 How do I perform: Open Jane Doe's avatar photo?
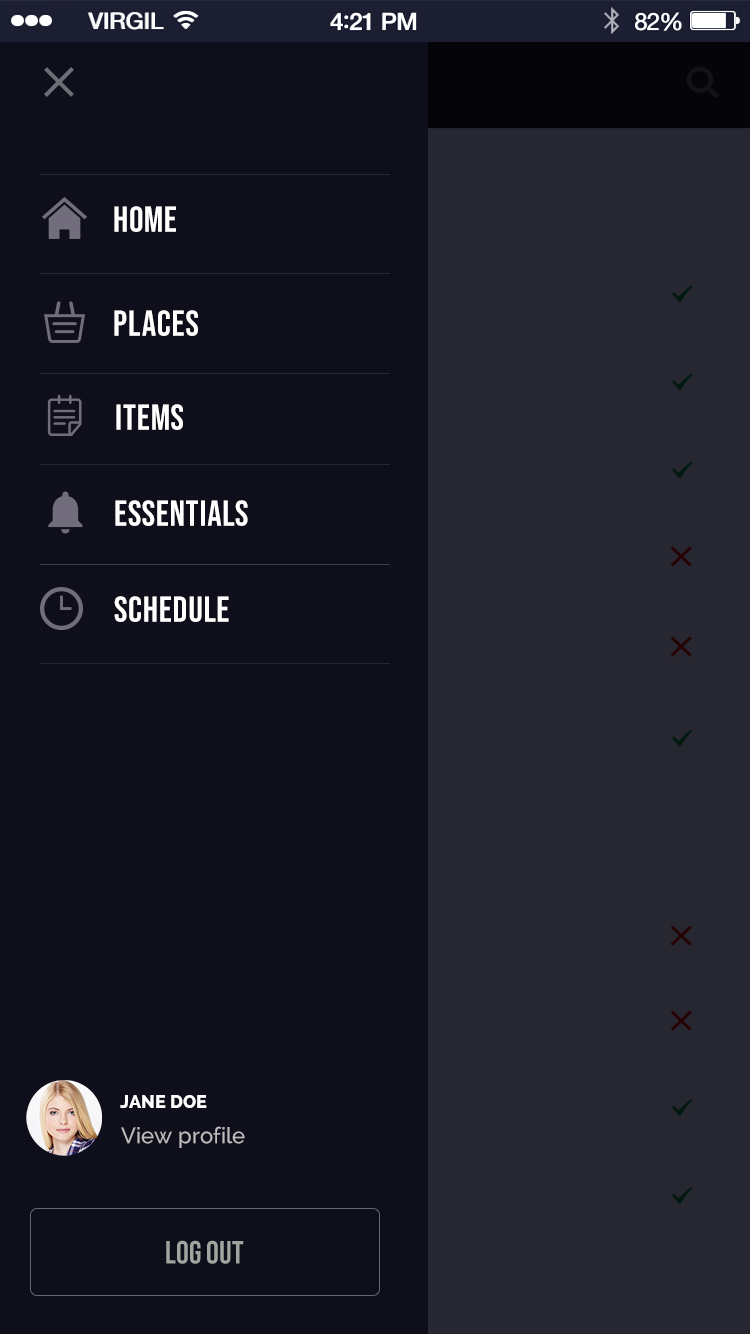coord(64,1118)
